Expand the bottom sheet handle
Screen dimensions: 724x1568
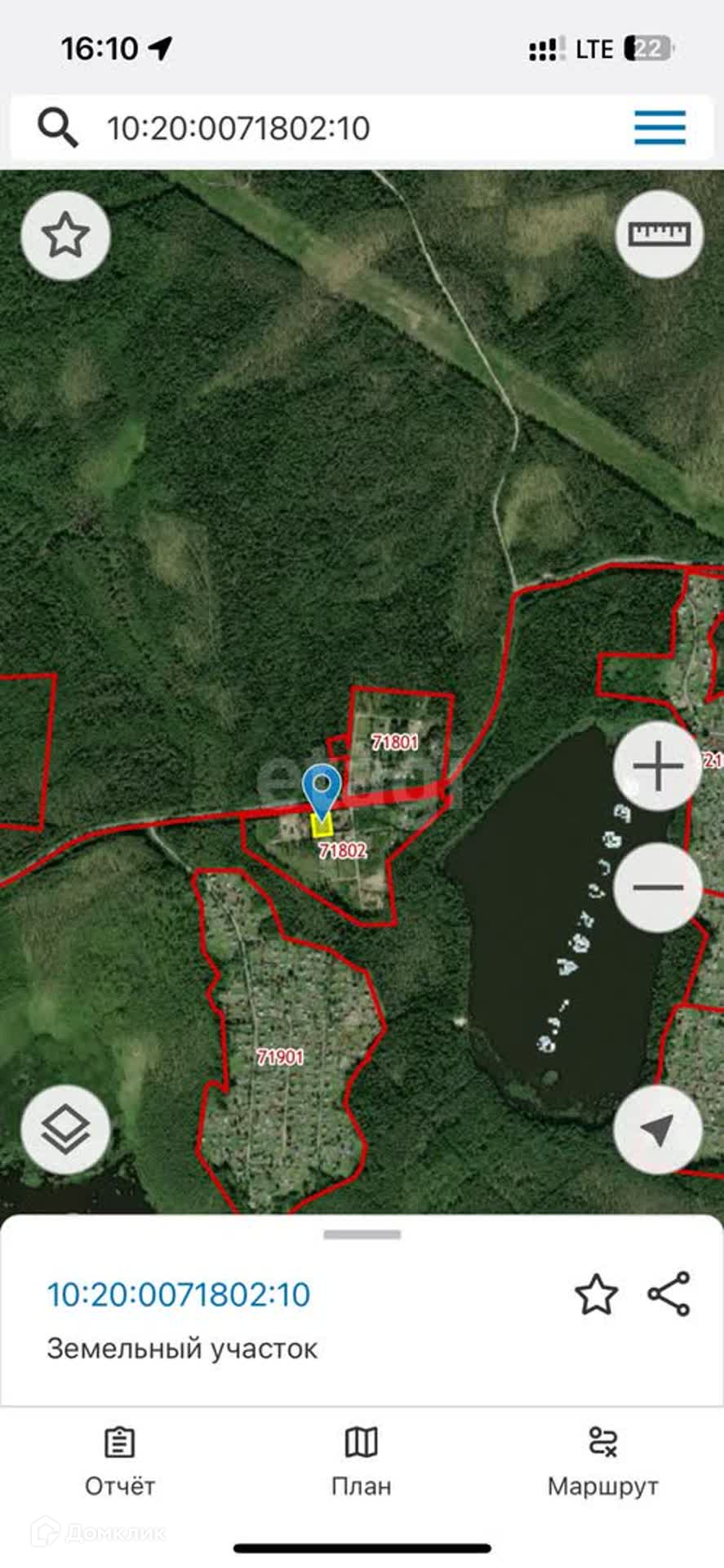(362, 1235)
